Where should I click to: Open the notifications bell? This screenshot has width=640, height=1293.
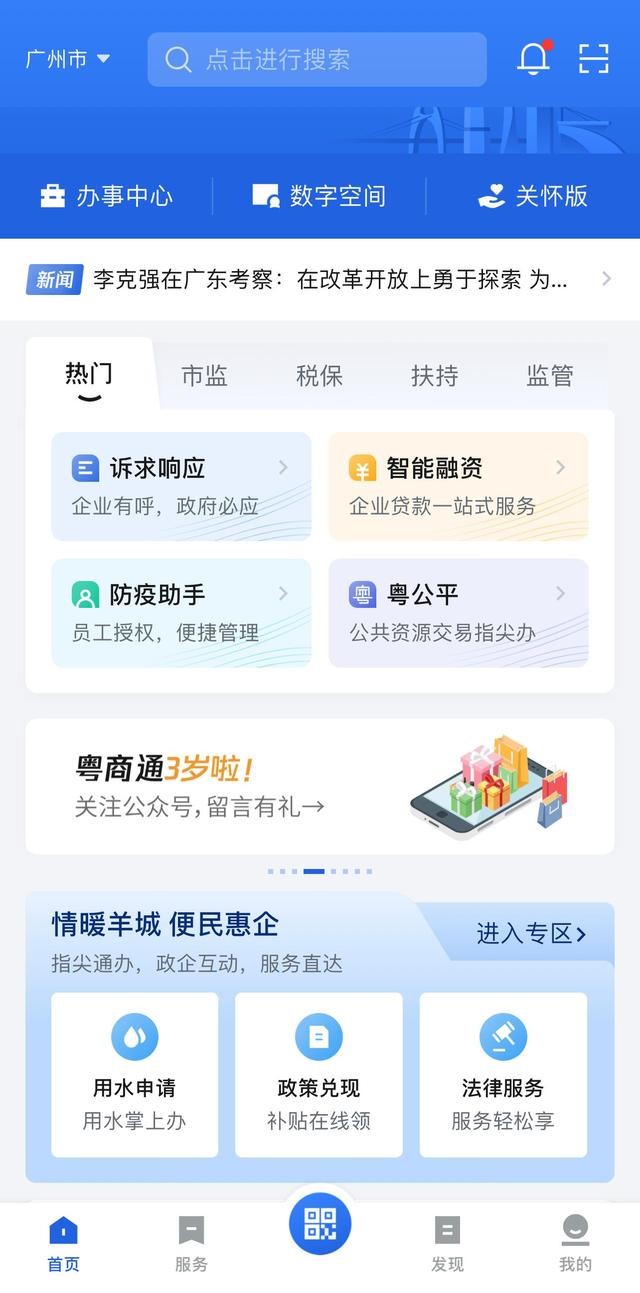coord(533,59)
